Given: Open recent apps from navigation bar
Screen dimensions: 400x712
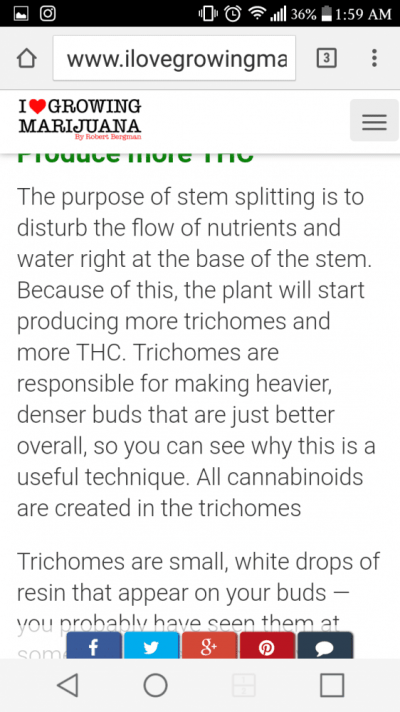Looking at the screenshot, I should [x=332, y=685].
